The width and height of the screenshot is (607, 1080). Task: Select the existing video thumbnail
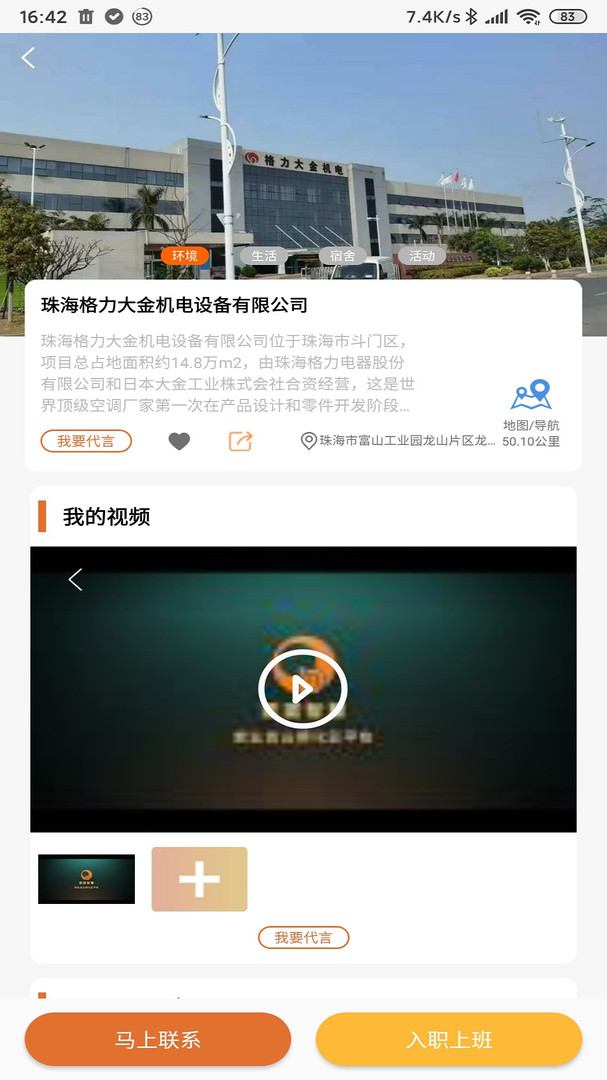click(86, 879)
